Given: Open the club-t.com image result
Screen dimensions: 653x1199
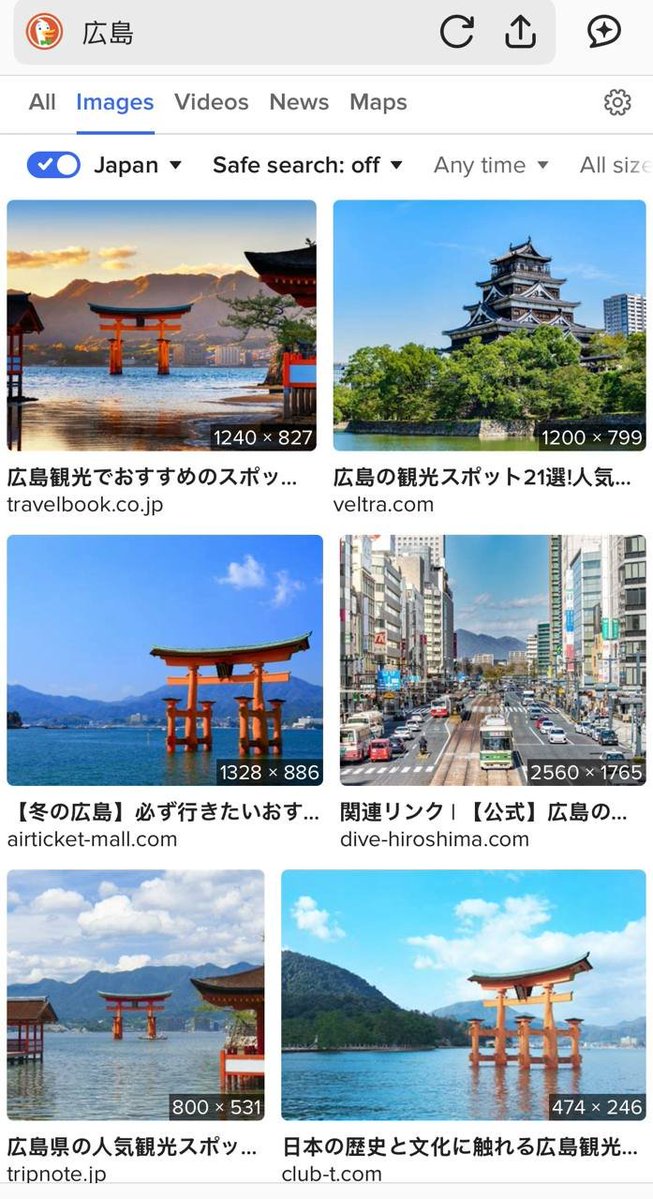Looking at the screenshot, I should [x=463, y=995].
